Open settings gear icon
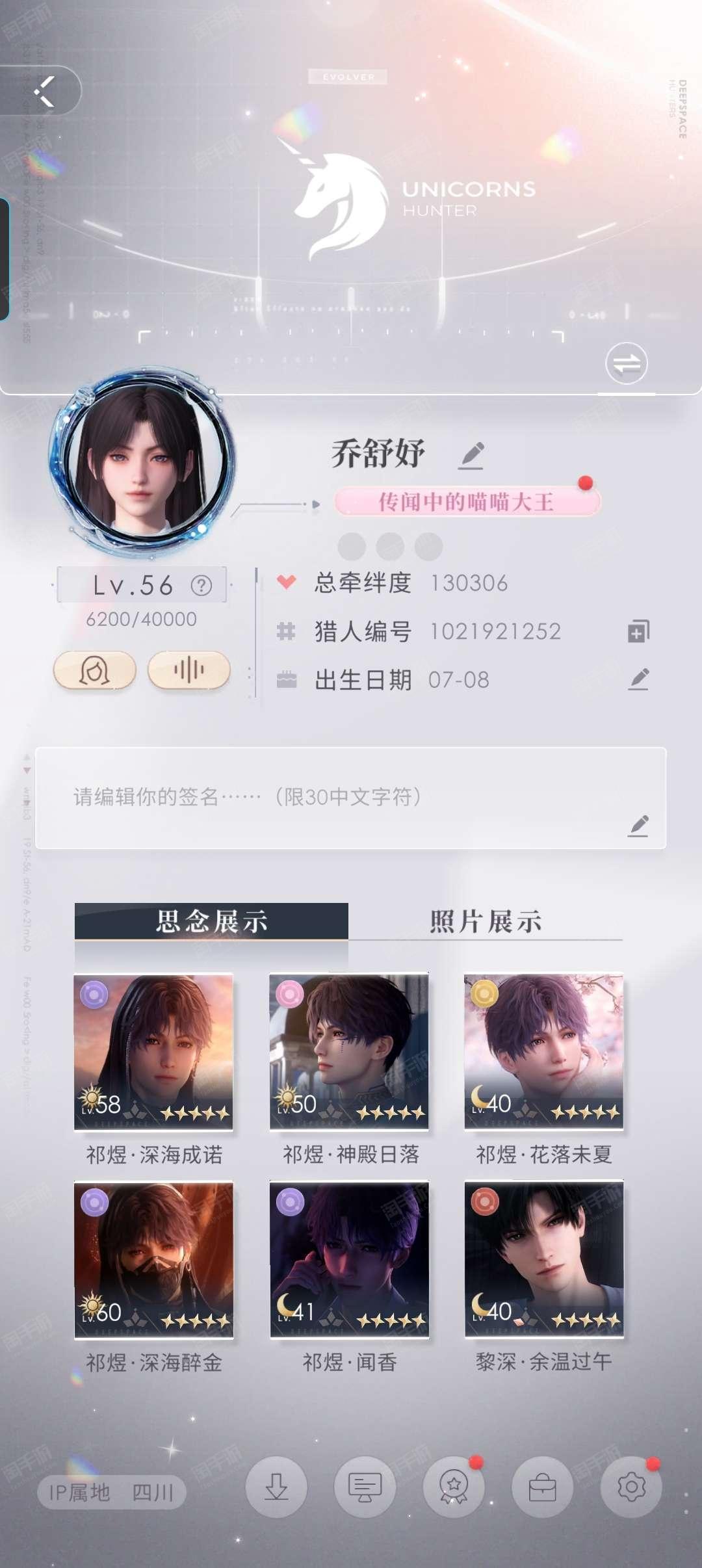Screen dimensions: 702x1568 [x=630, y=1487]
